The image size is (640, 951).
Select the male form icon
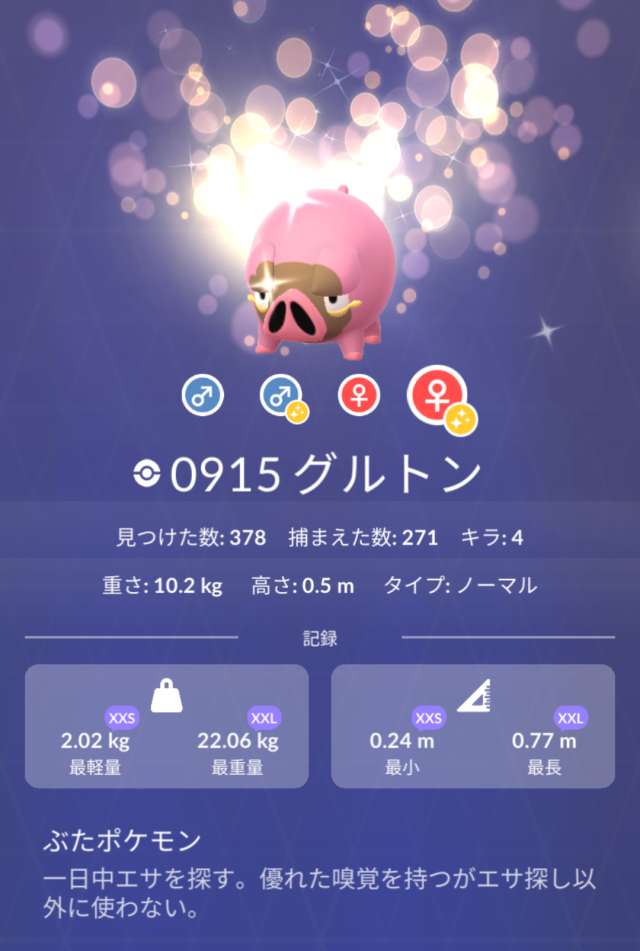[x=203, y=397]
